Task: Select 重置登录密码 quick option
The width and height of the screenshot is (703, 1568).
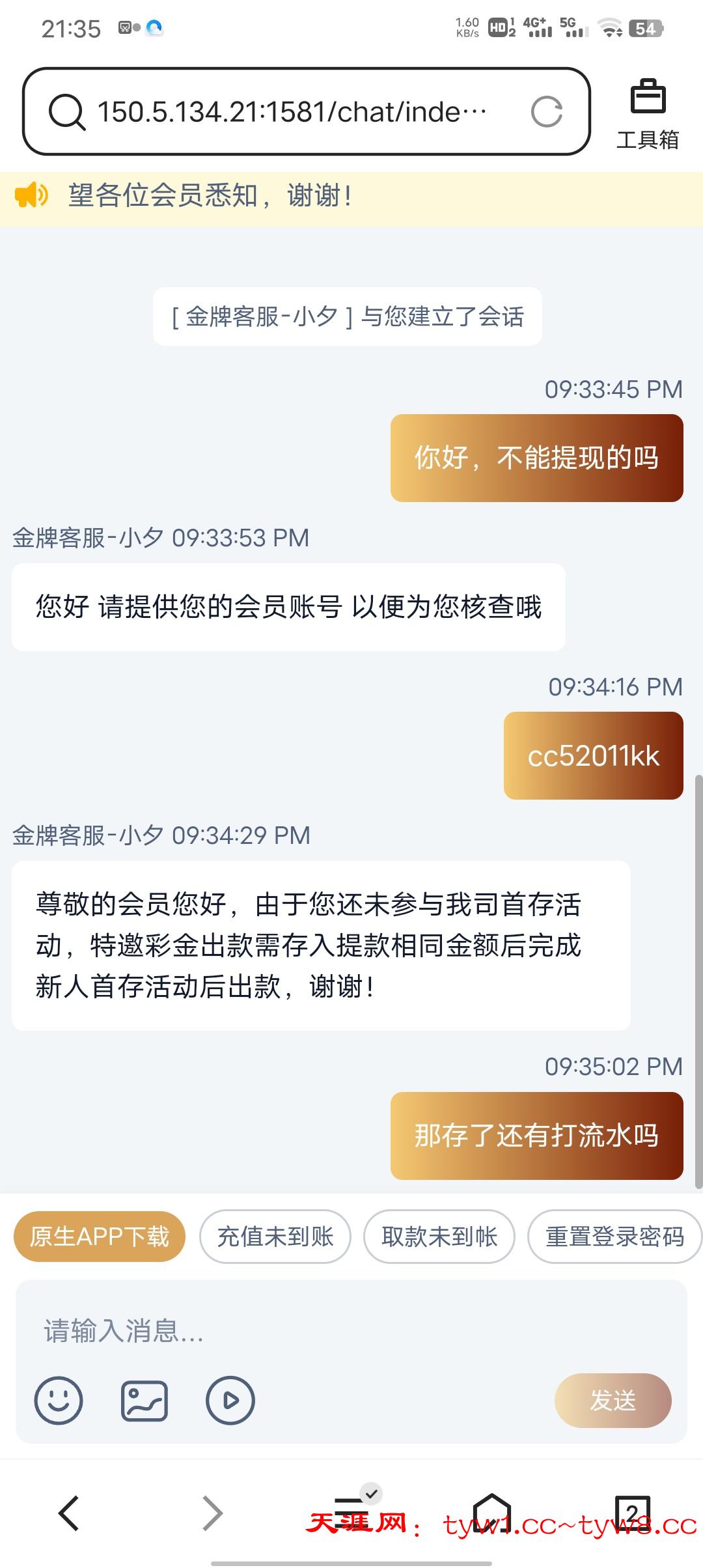Action: [614, 1236]
